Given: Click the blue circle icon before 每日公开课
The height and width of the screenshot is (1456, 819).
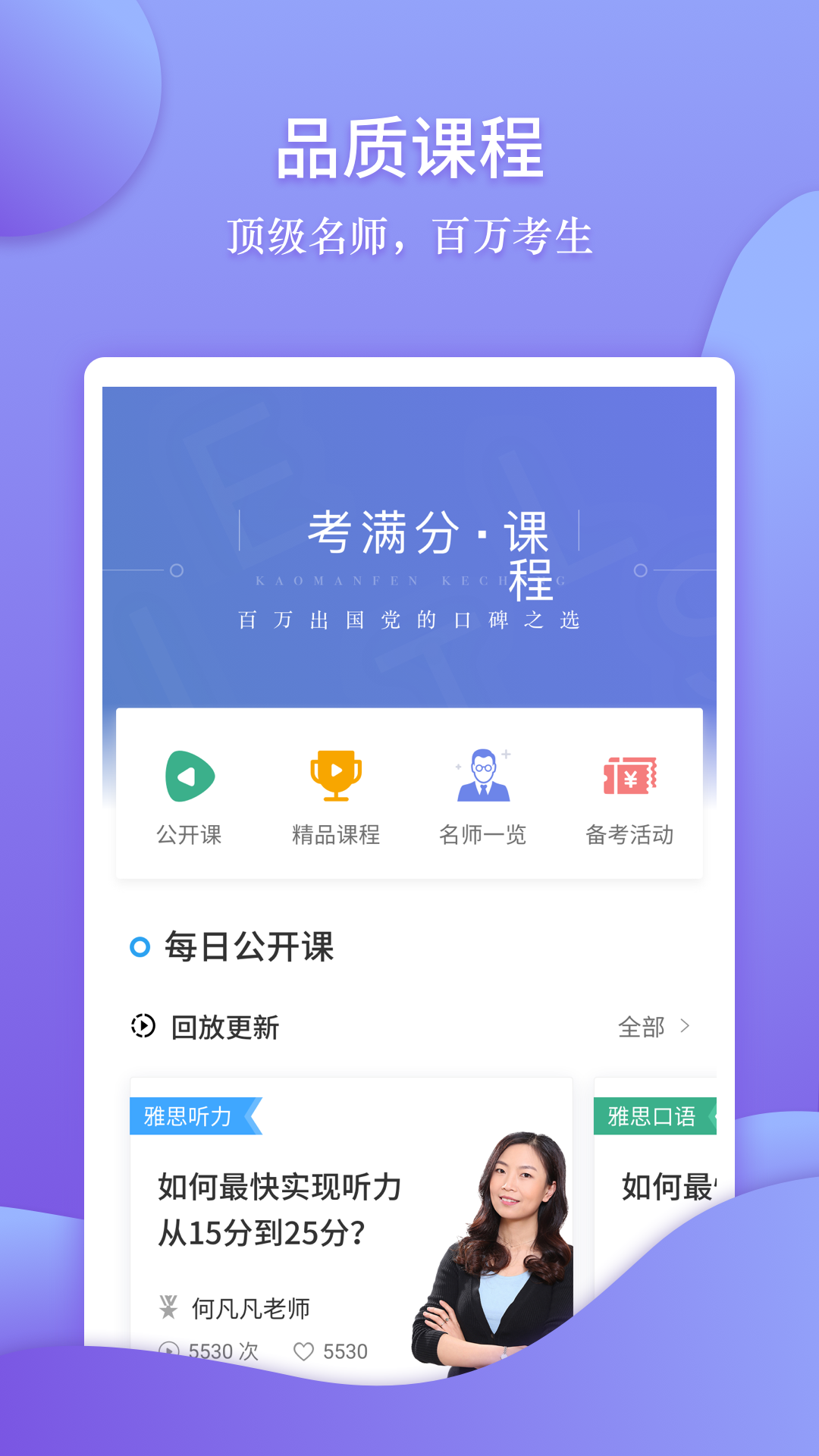Looking at the screenshot, I should coord(140,946).
